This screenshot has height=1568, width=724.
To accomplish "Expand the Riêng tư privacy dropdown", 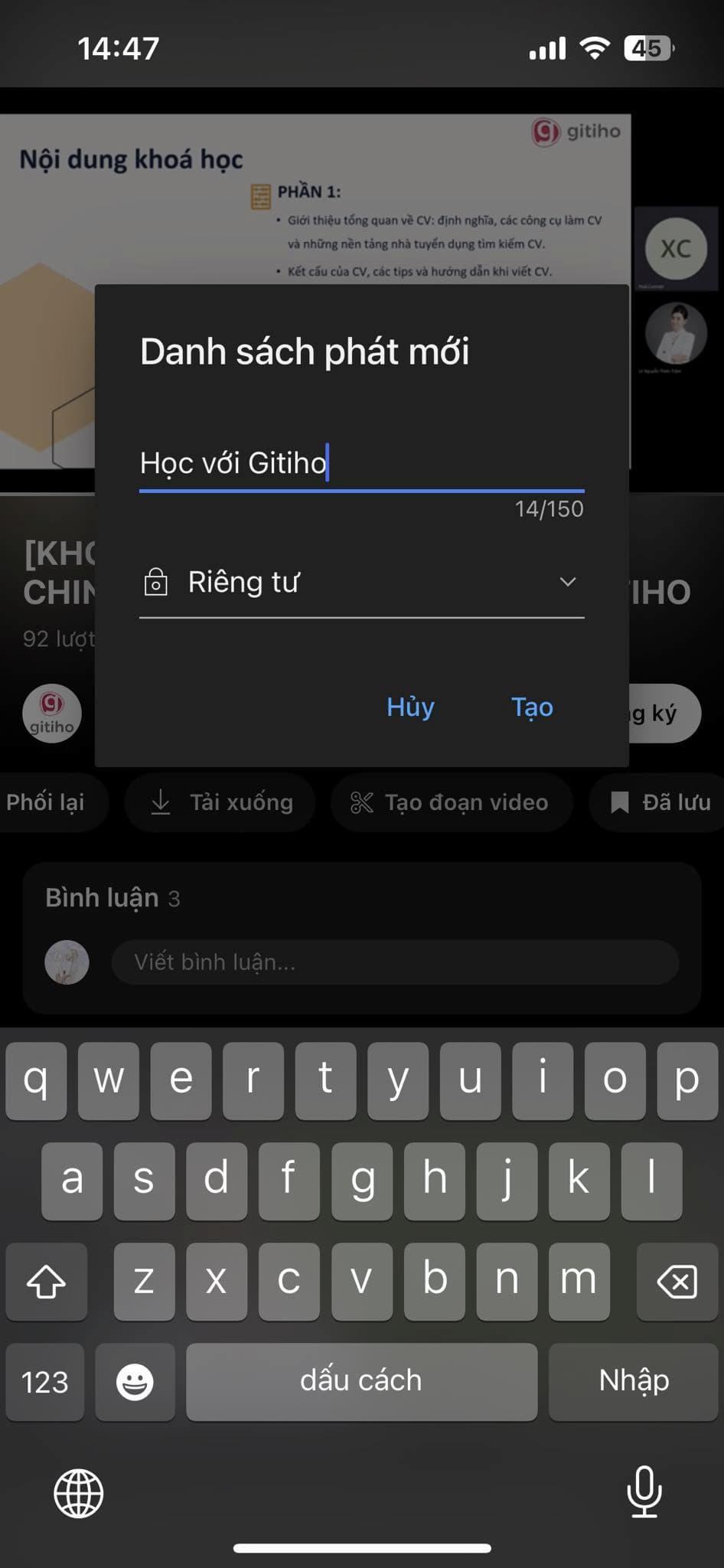I will (x=361, y=583).
